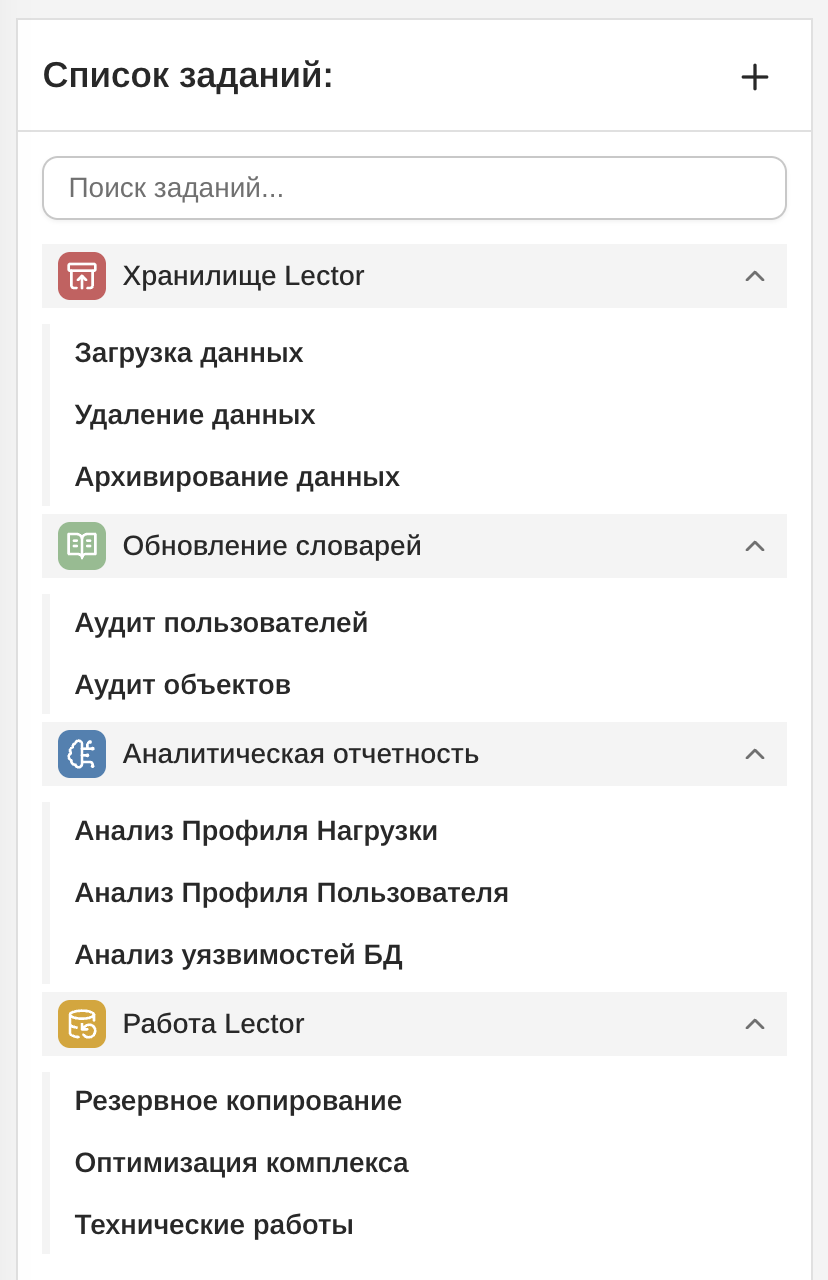Open the Технические работы task

tap(213, 1224)
